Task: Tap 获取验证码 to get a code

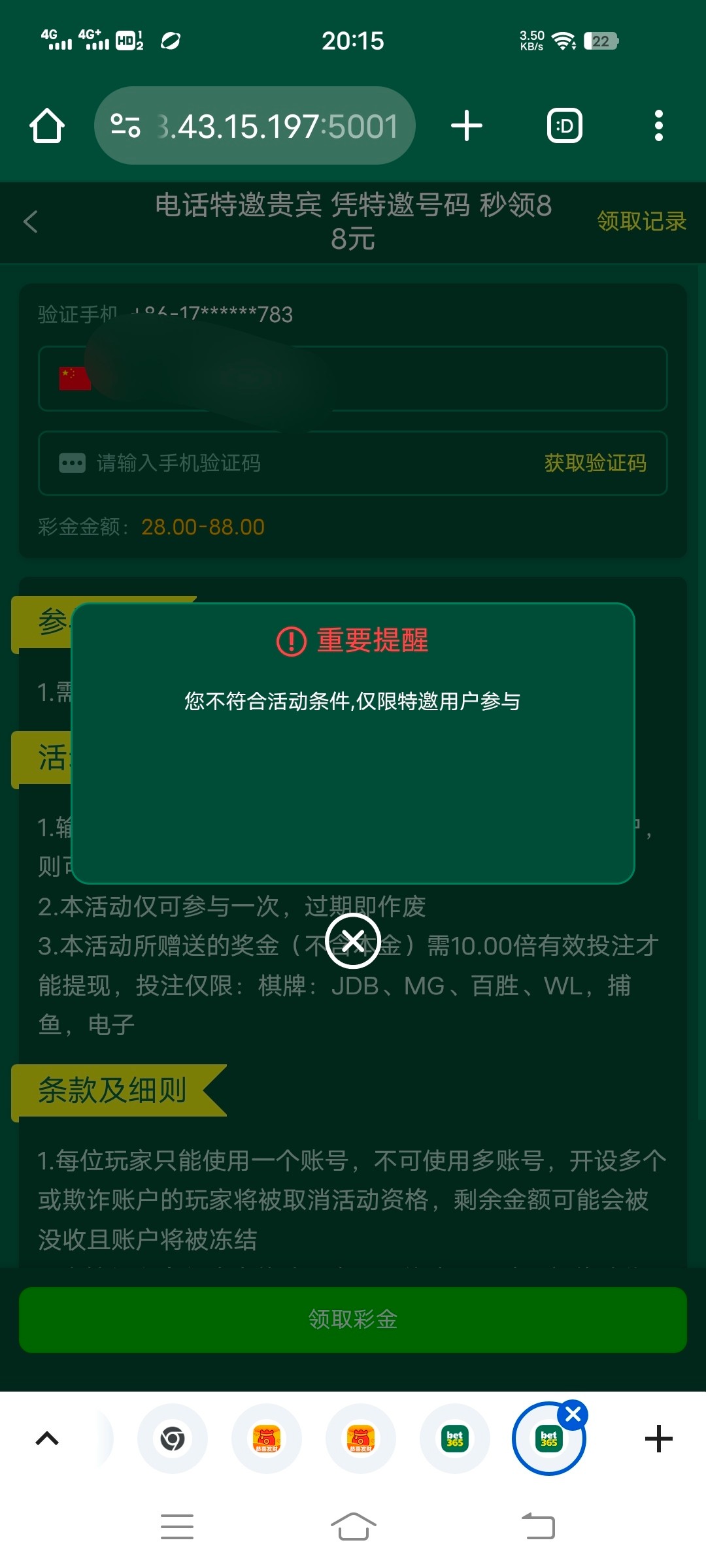Action: (595, 463)
